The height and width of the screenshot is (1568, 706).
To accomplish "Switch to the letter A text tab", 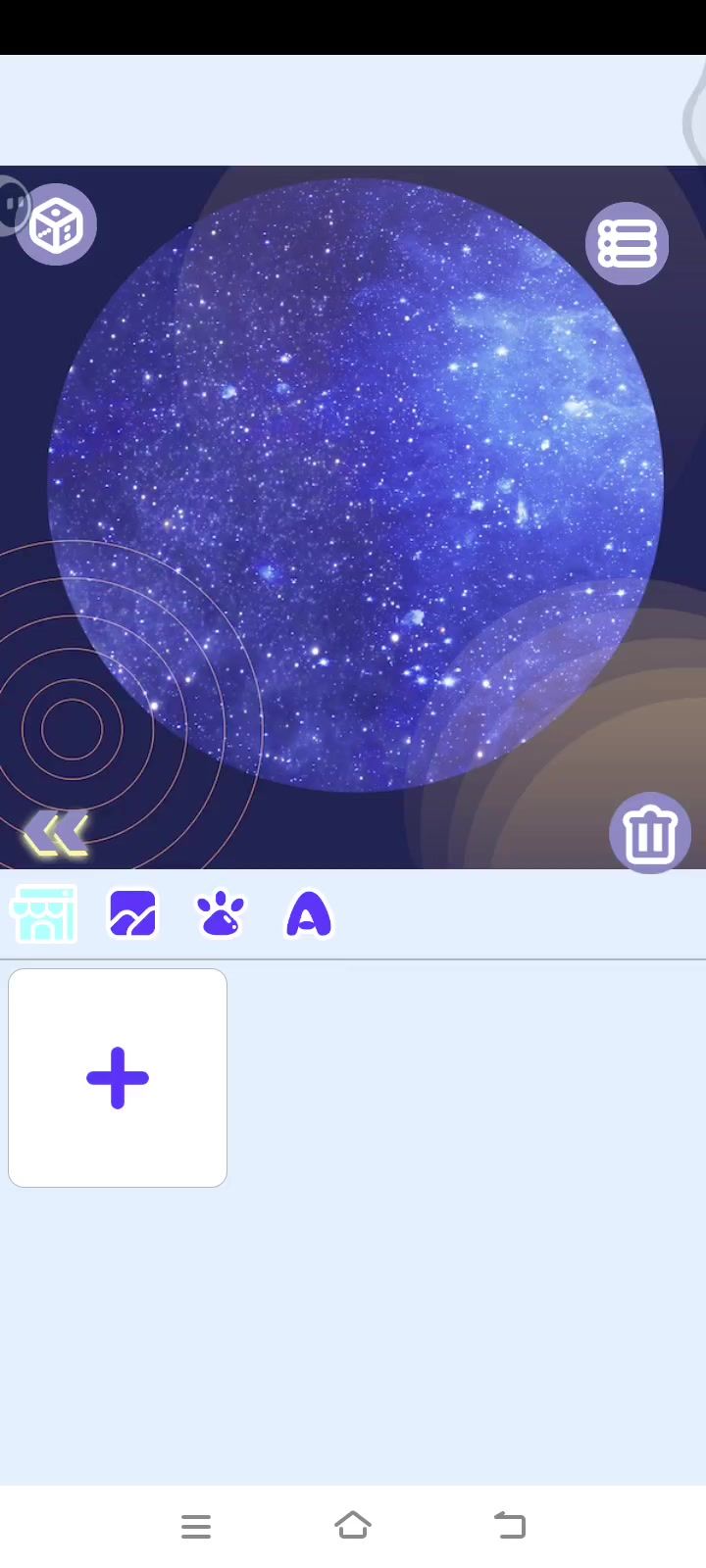I will pos(309,915).
